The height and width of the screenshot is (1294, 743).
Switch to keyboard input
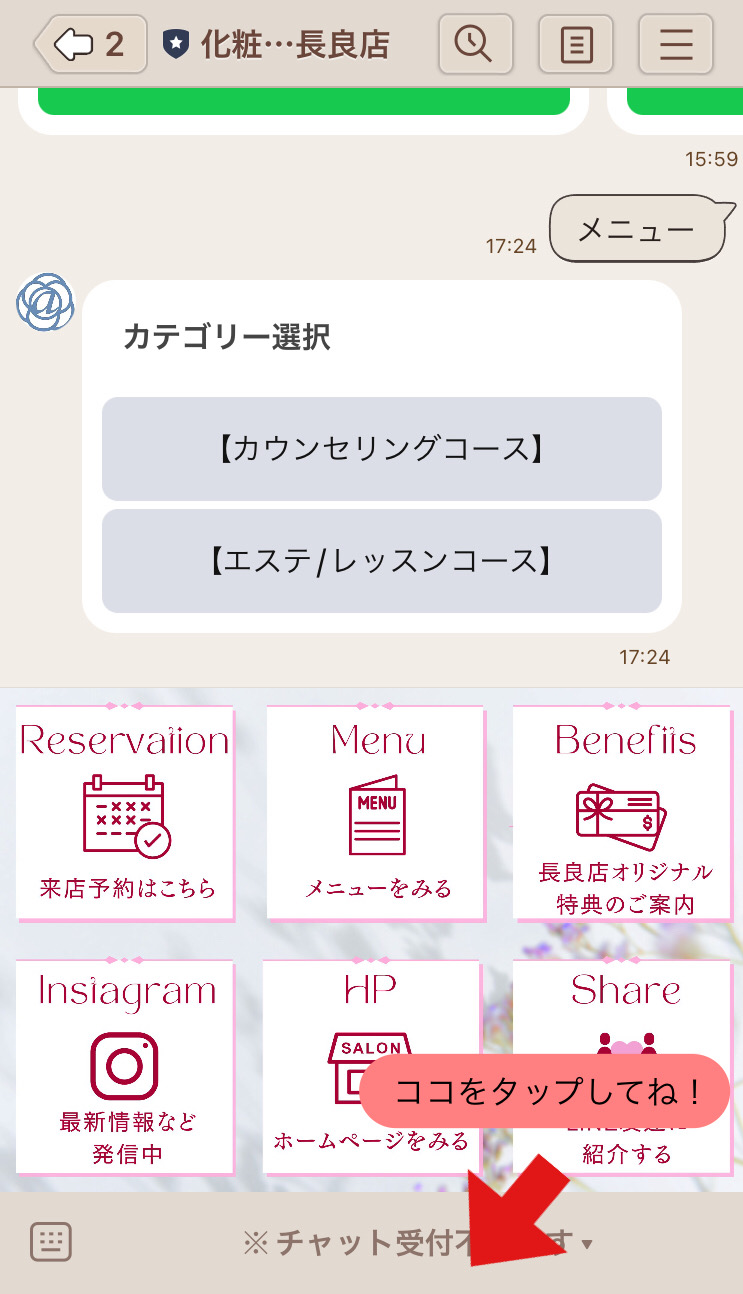[51, 1243]
